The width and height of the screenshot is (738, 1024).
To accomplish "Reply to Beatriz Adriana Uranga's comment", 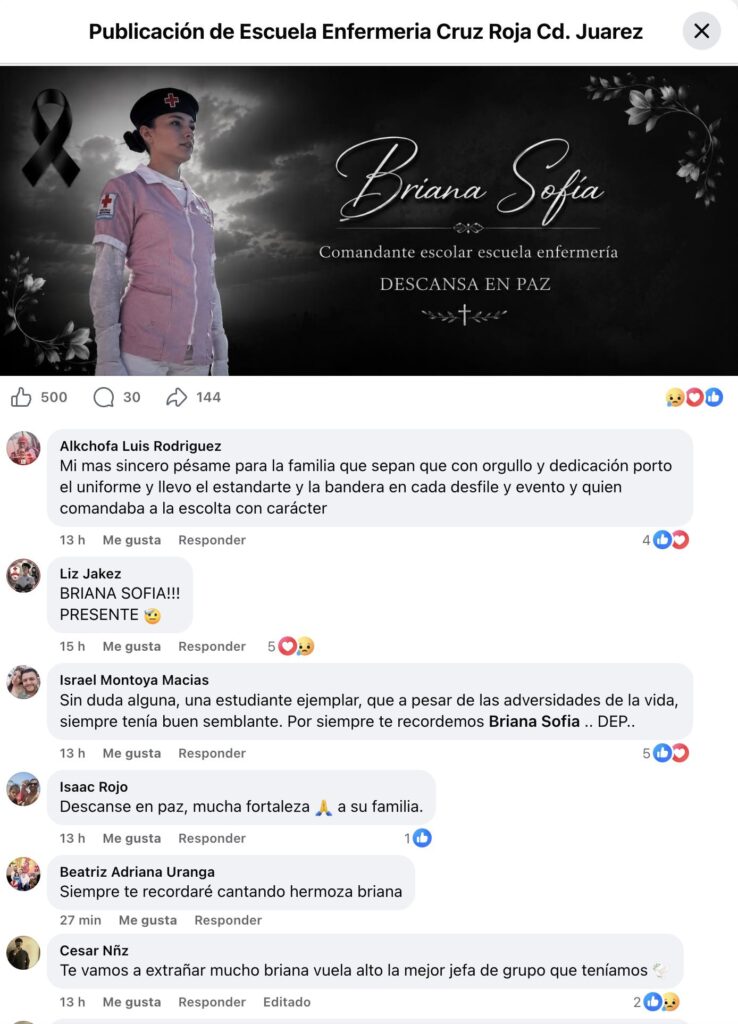I will [228, 920].
